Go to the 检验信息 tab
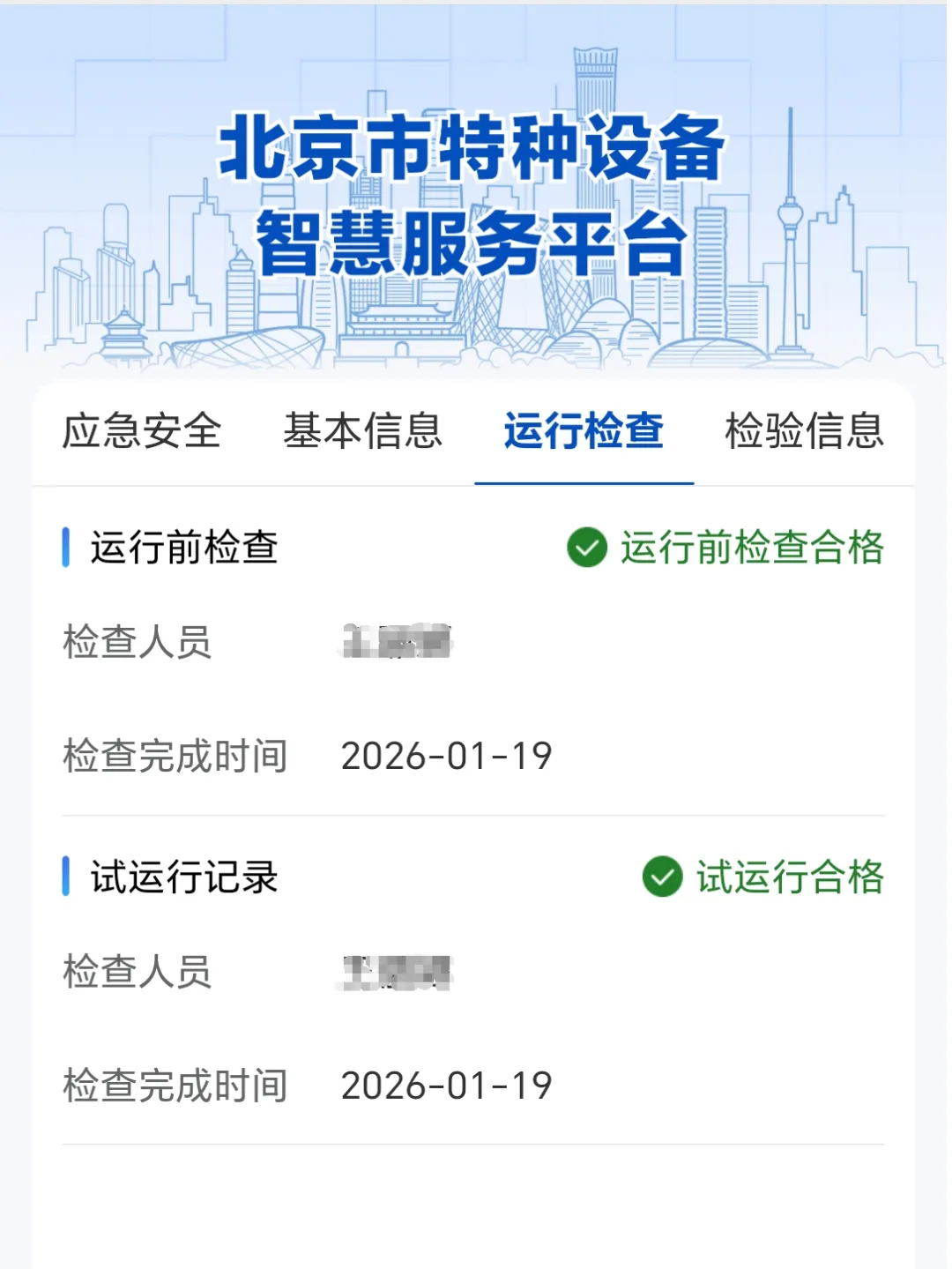This screenshot has height=1269, width=952. pos(804,431)
